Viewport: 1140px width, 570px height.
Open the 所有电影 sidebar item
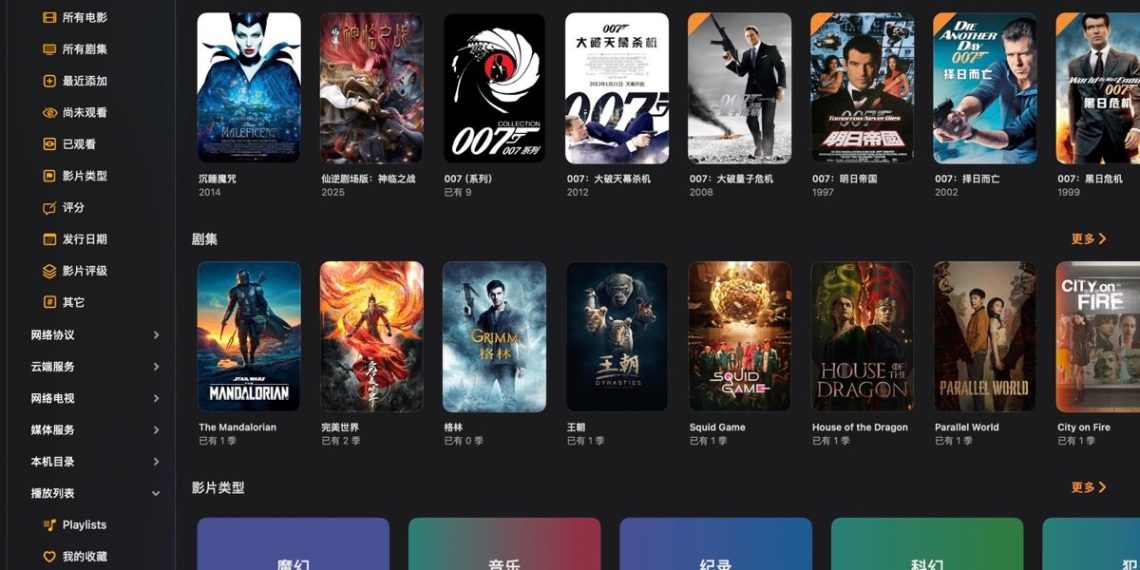(84, 17)
